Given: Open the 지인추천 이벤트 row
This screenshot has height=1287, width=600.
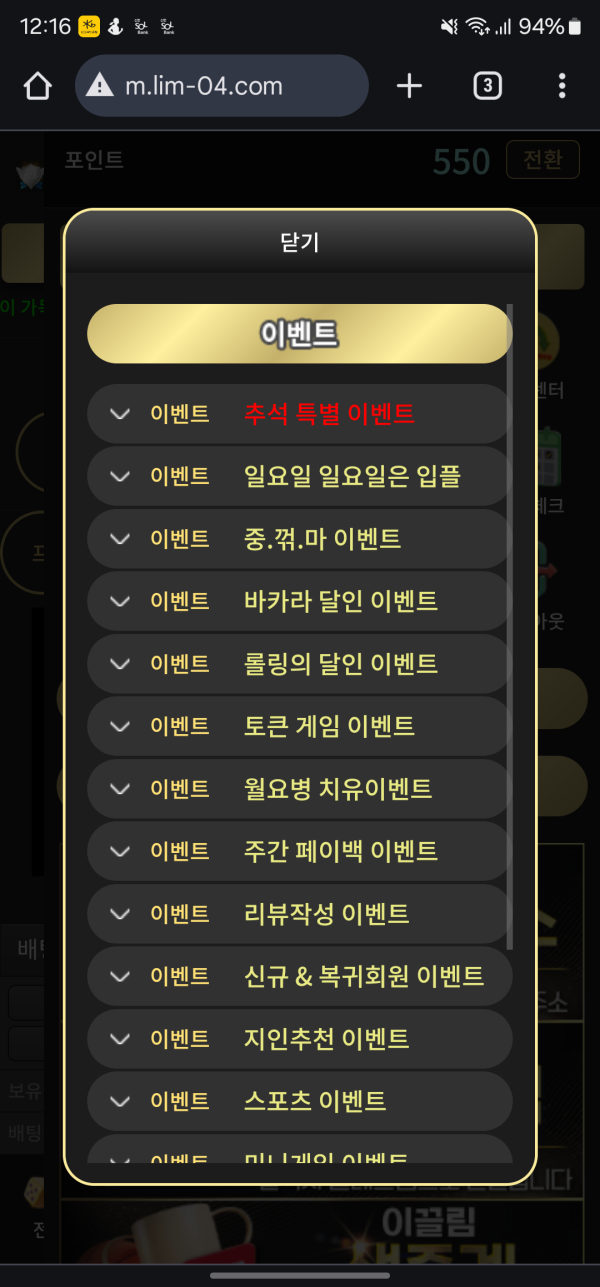Looking at the screenshot, I should tap(300, 1038).
